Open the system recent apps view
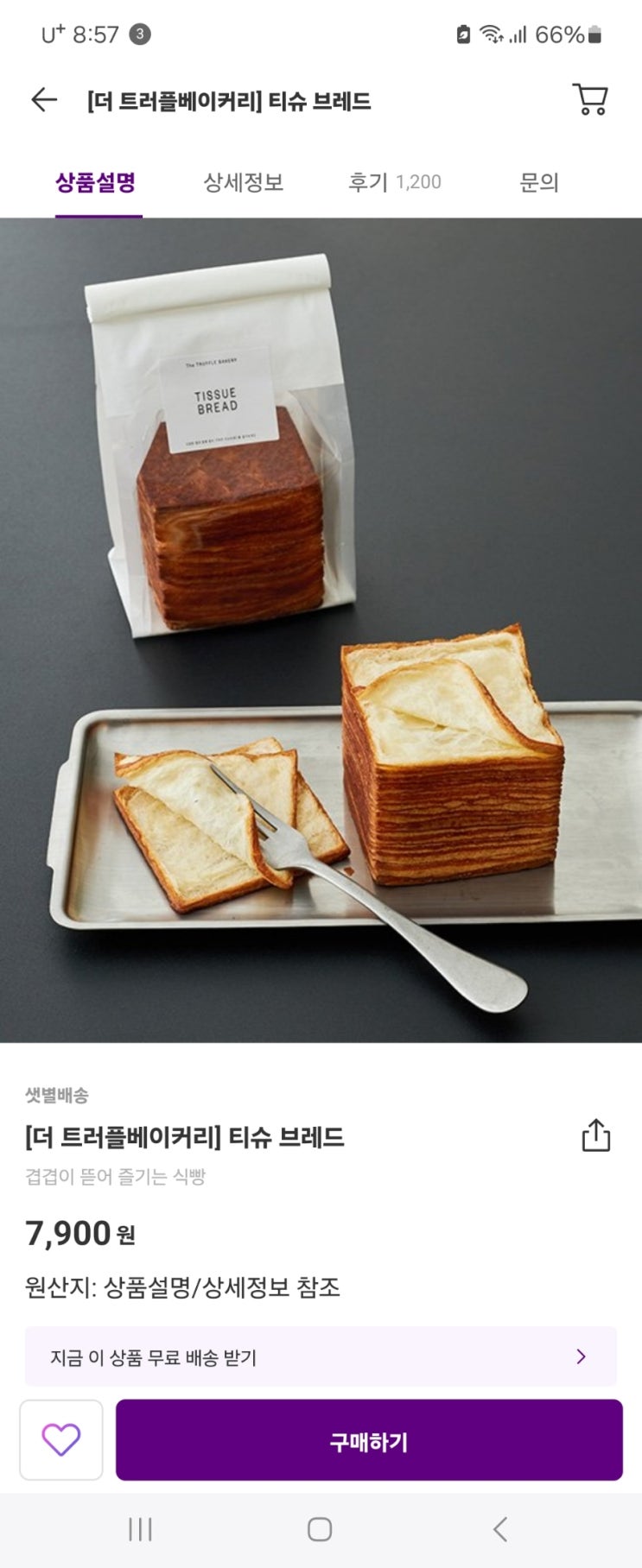Image resolution: width=642 pixels, height=1568 pixels. click(140, 1529)
